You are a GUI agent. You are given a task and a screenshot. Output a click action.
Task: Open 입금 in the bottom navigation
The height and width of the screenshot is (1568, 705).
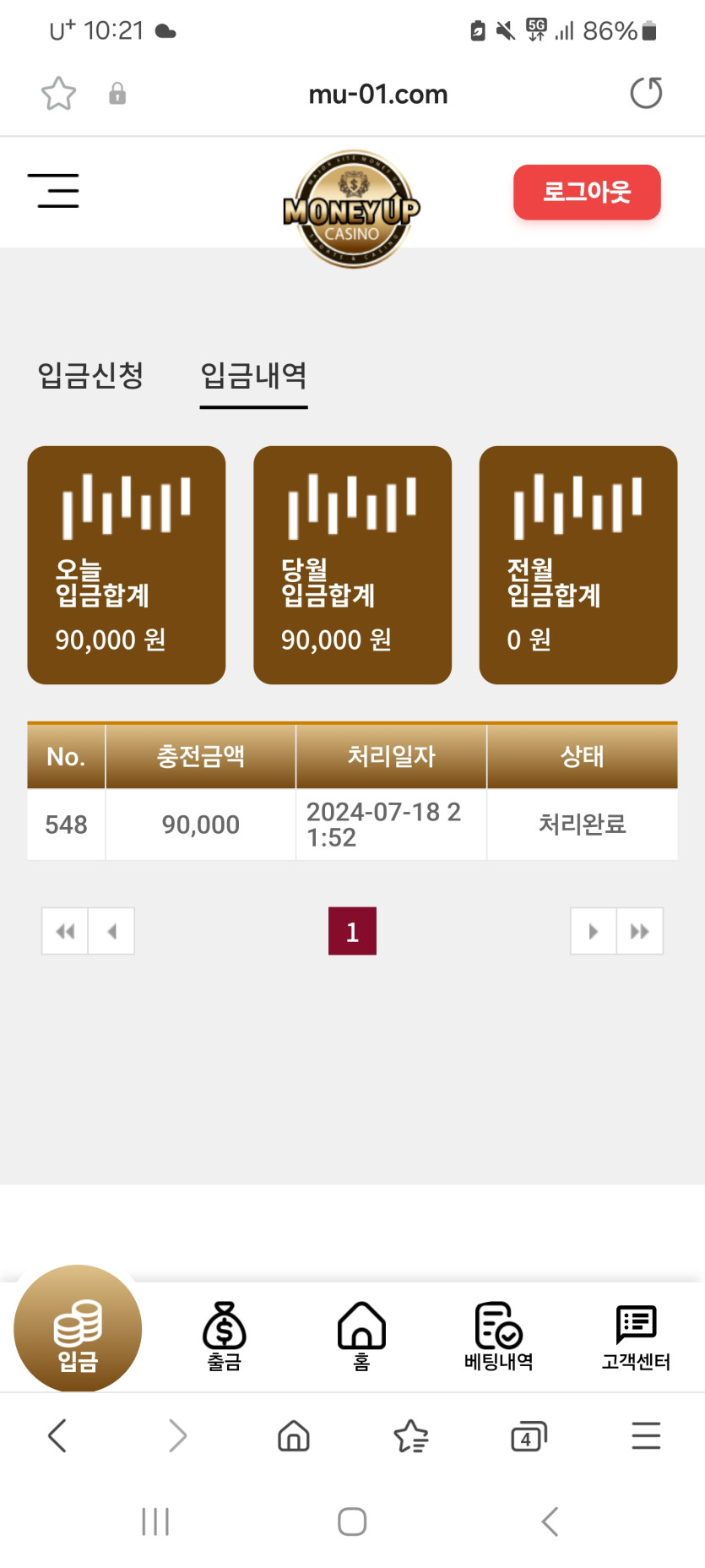[x=78, y=1329]
